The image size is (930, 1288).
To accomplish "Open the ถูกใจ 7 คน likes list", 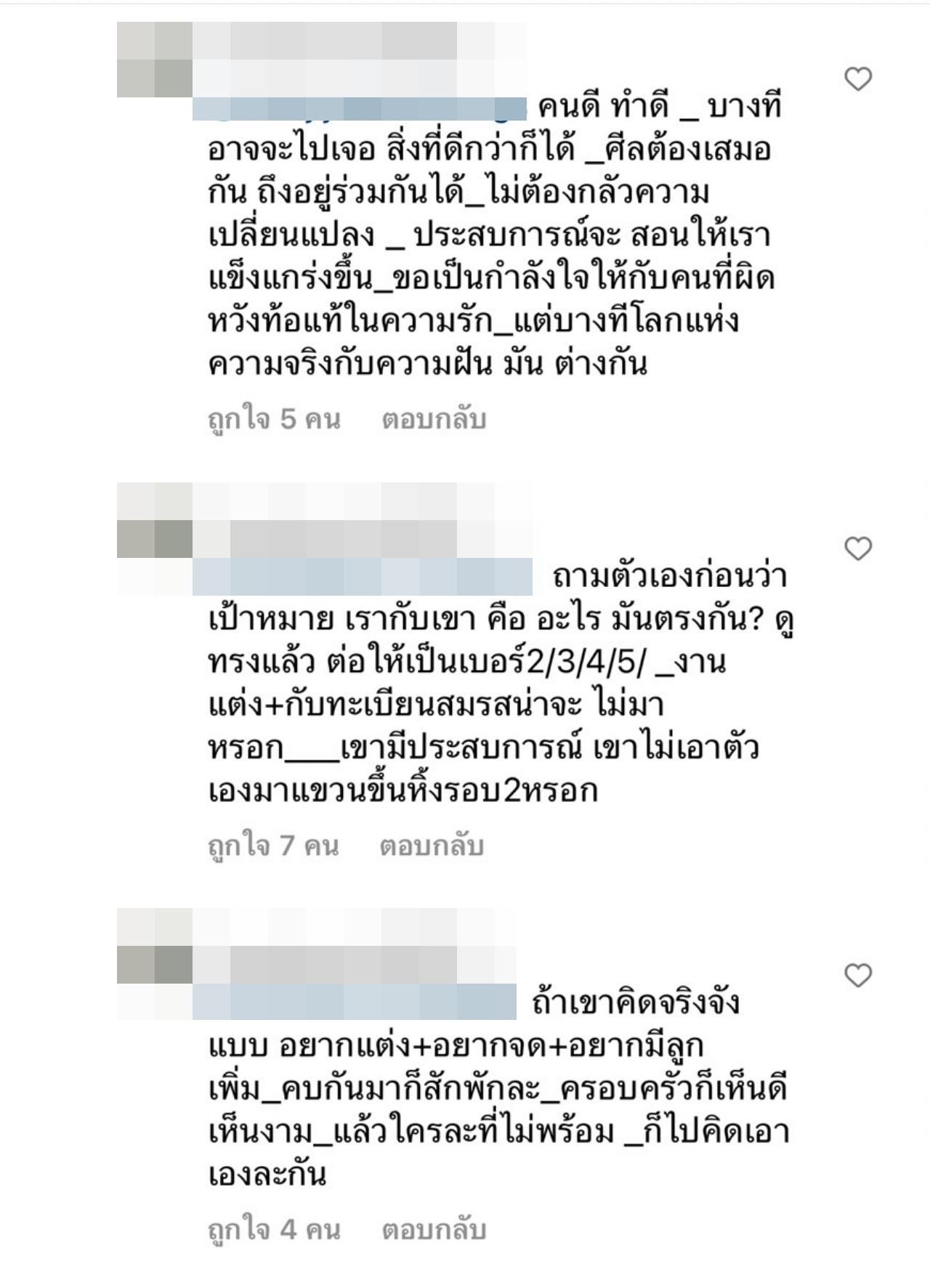I will [x=274, y=846].
